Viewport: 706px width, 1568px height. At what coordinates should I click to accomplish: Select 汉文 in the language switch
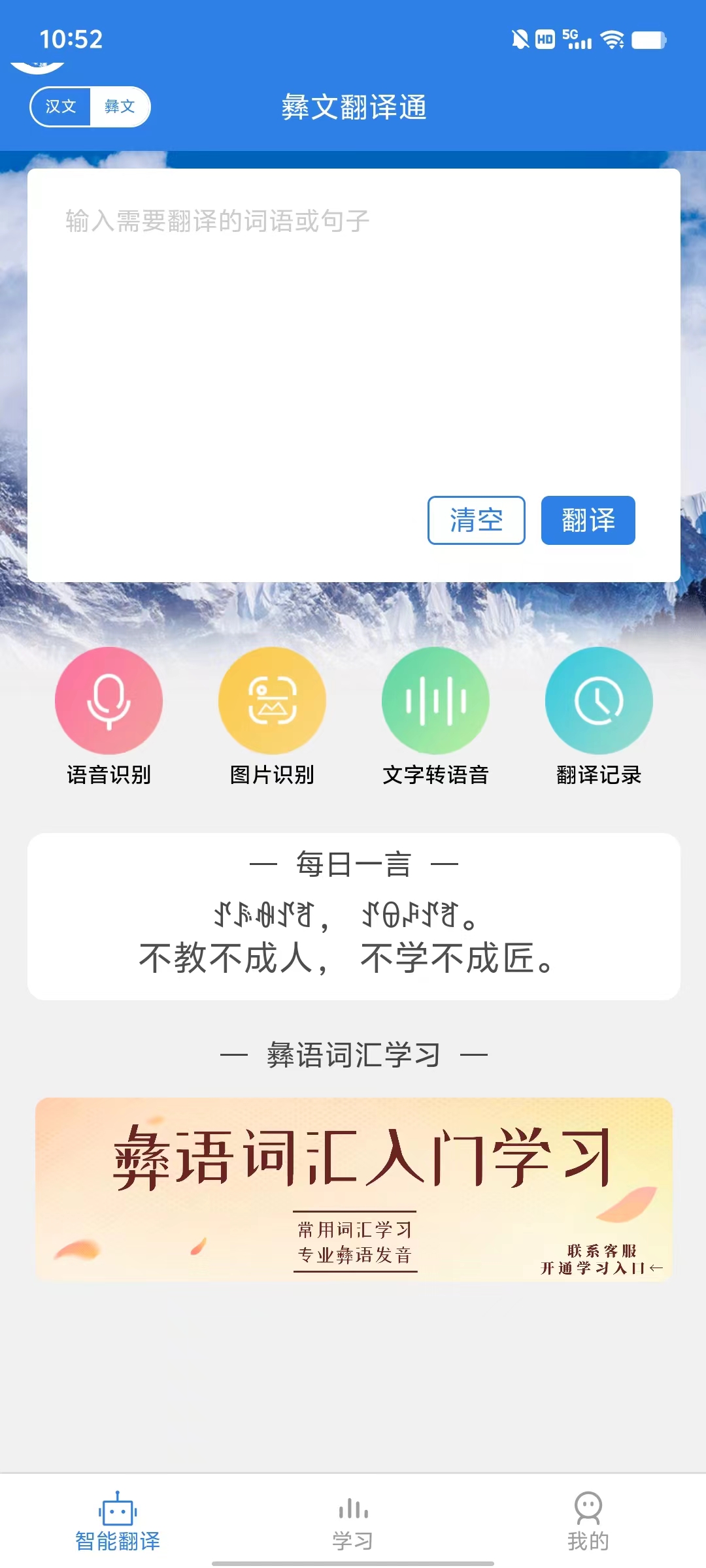click(61, 106)
